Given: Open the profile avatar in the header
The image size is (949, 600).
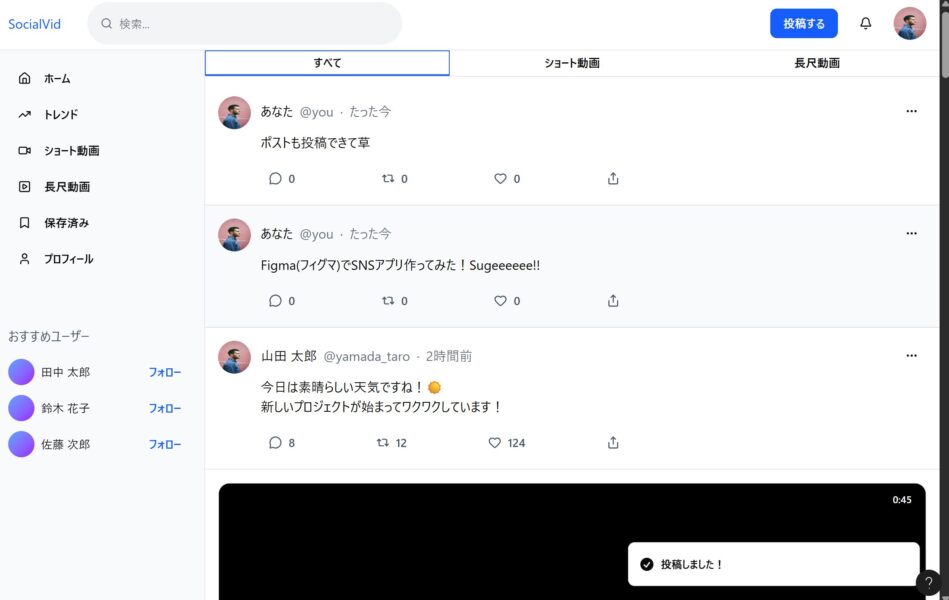Looking at the screenshot, I should point(910,24).
